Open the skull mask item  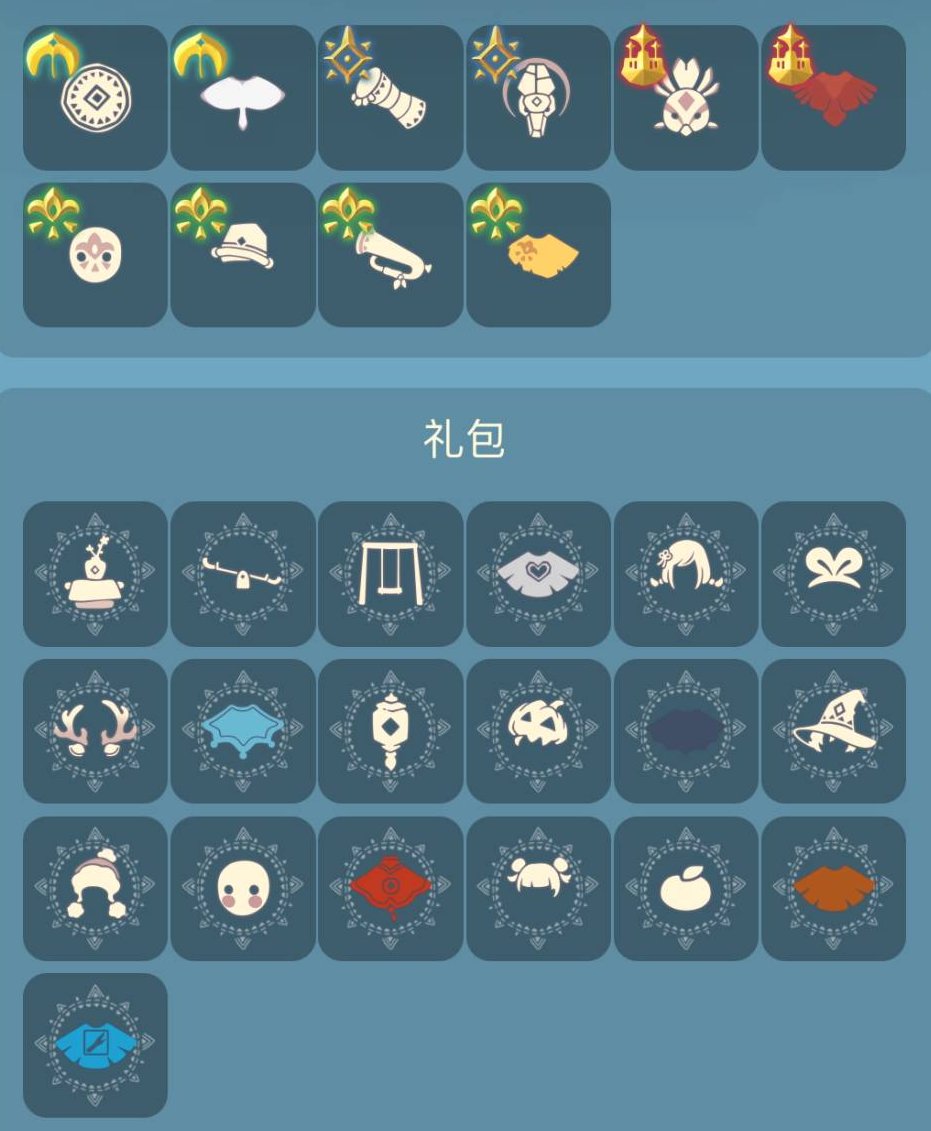point(94,255)
